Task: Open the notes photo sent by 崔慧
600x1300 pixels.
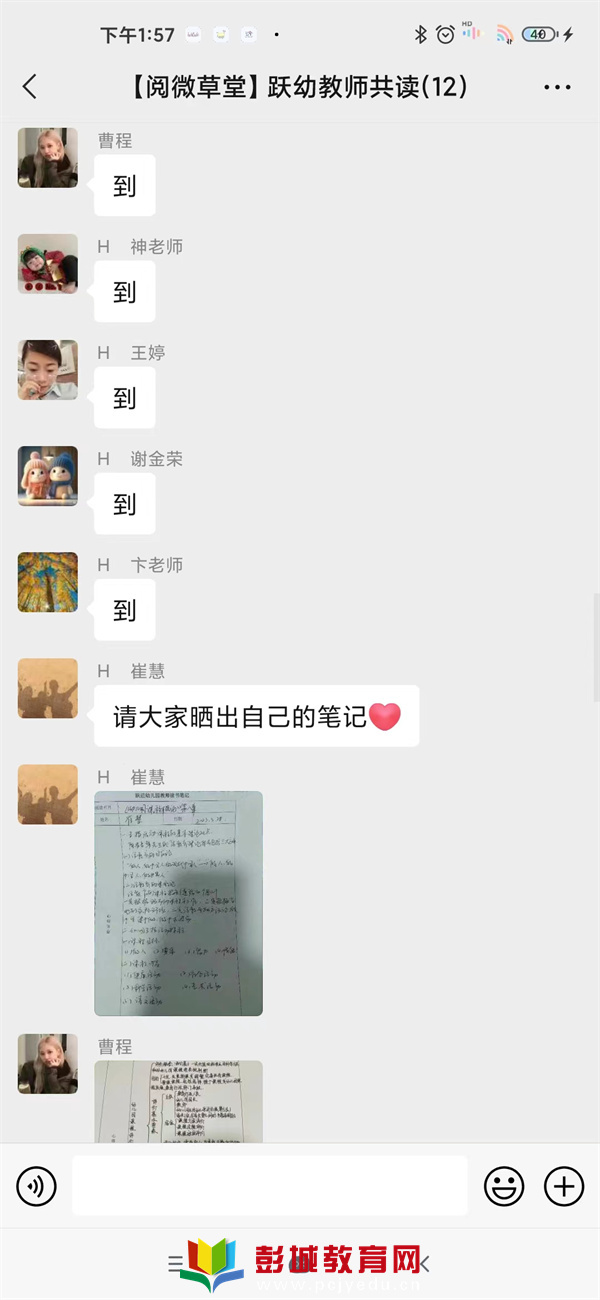Action: point(178,903)
